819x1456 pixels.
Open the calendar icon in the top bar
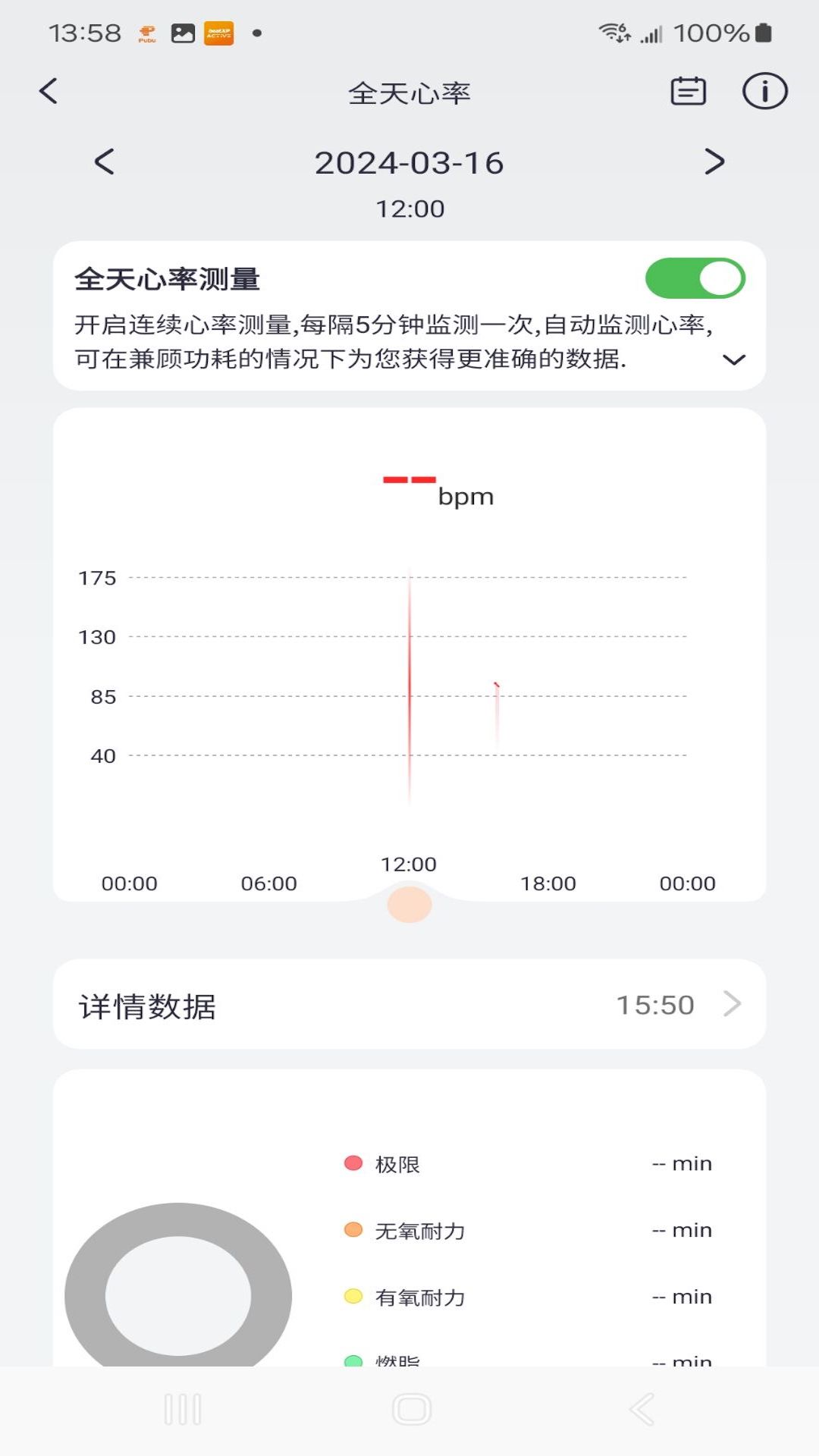coord(688,92)
